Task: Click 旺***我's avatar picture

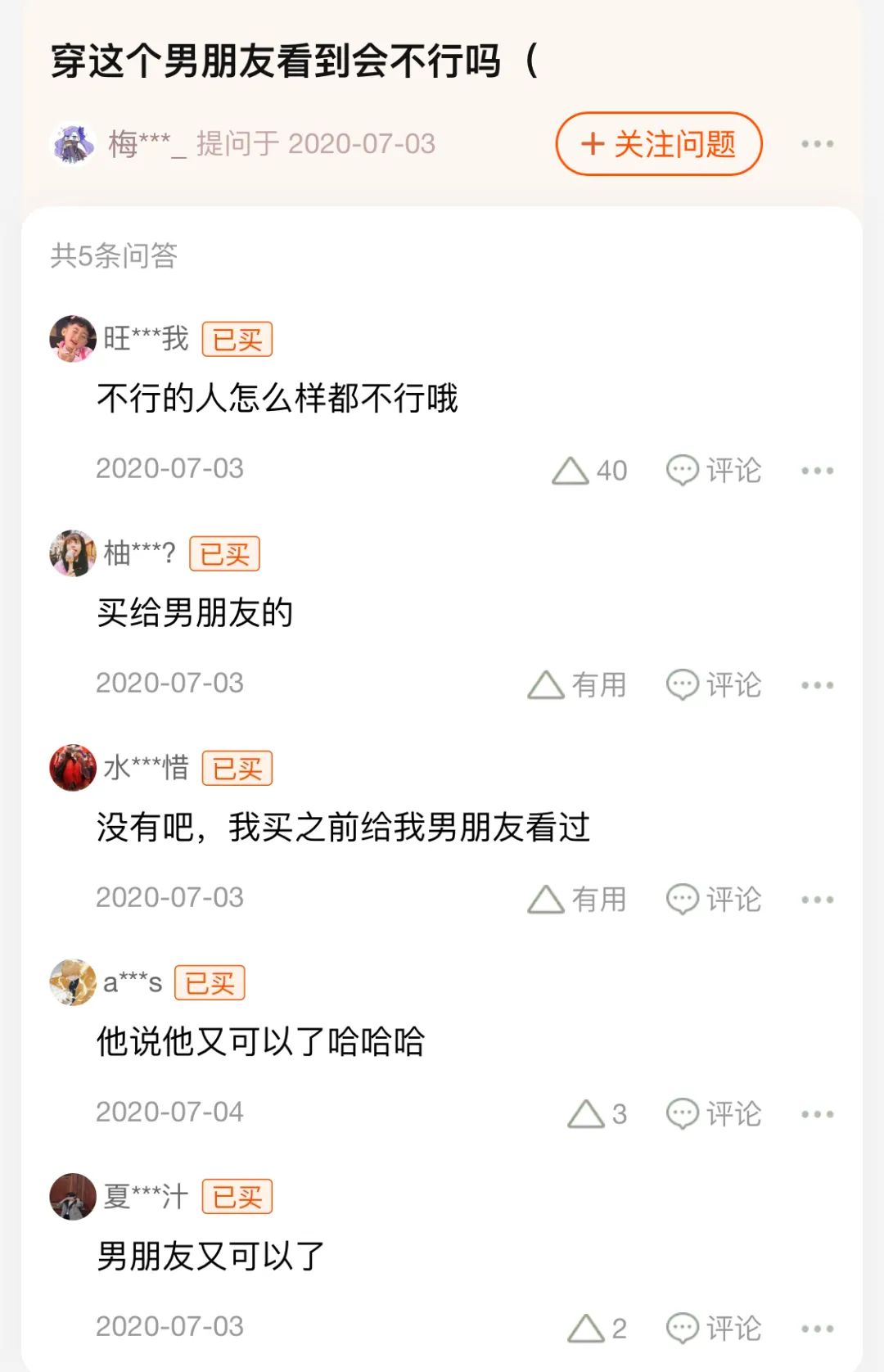Action: coord(72,337)
